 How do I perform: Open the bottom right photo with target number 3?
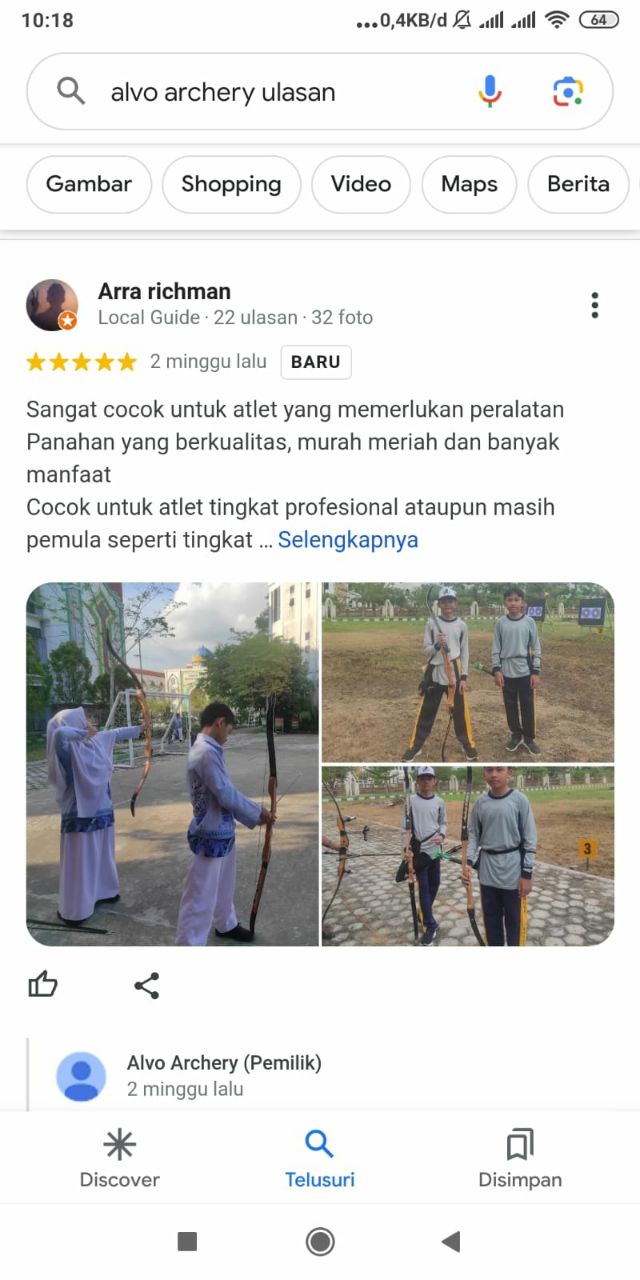coord(467,856)
